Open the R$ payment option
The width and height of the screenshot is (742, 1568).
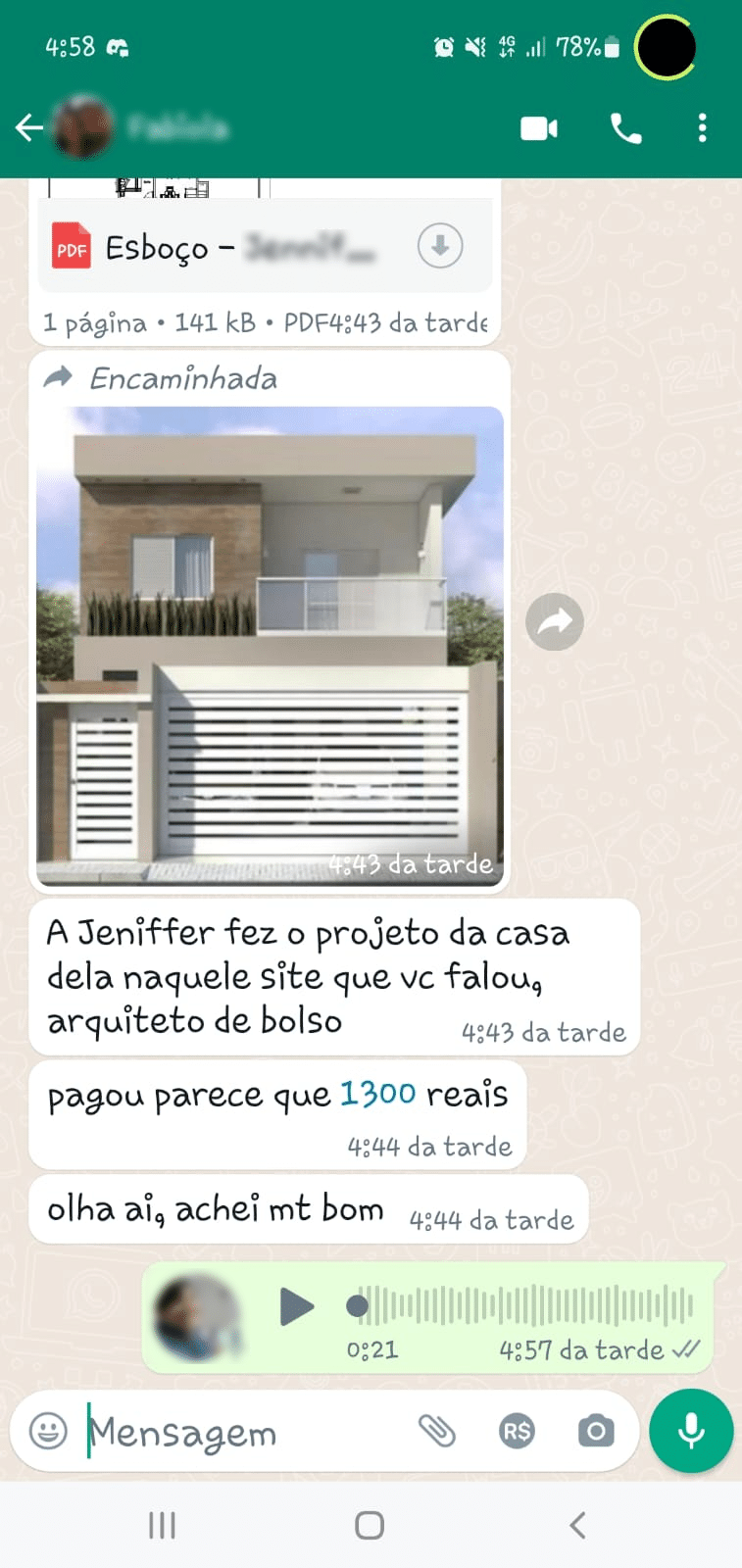pos(517,1432)
